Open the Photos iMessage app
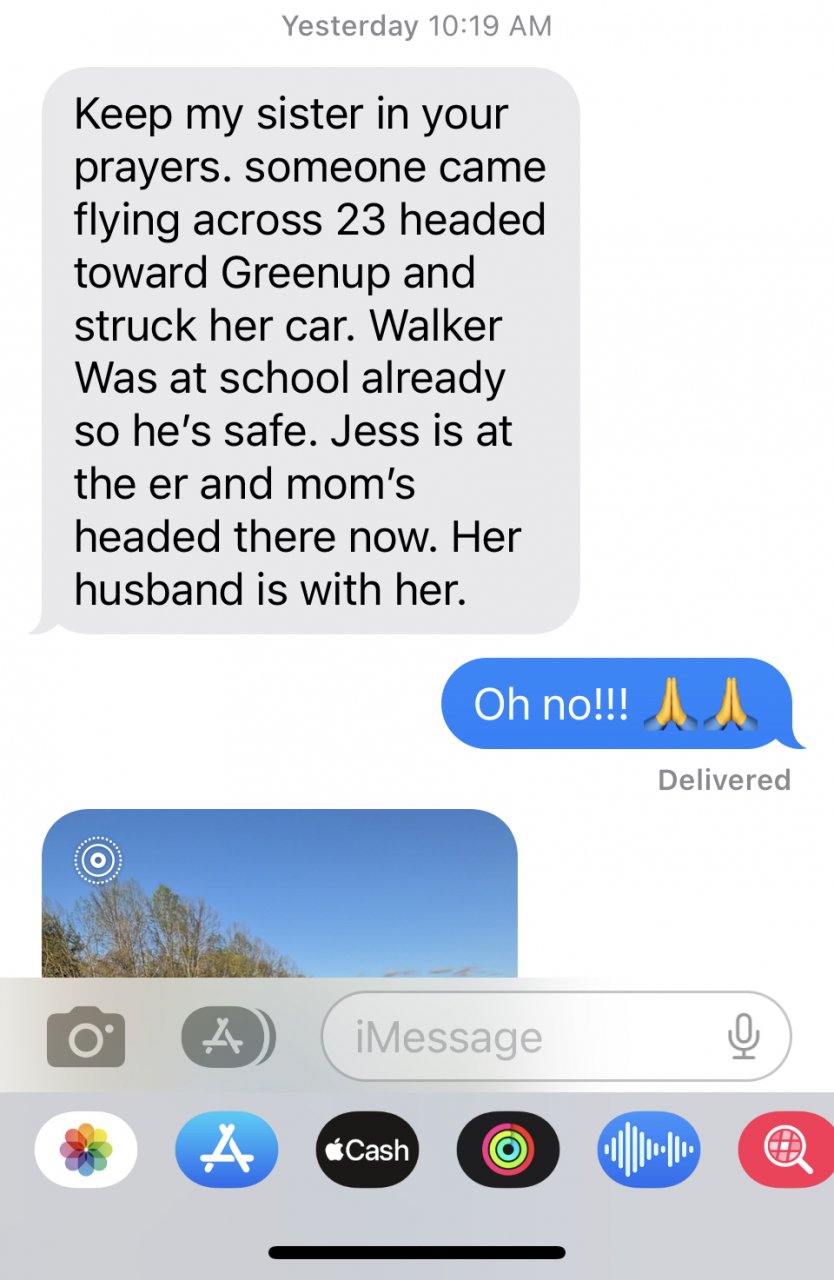Screen dimensions: 834x1280 pos(87,1150)
